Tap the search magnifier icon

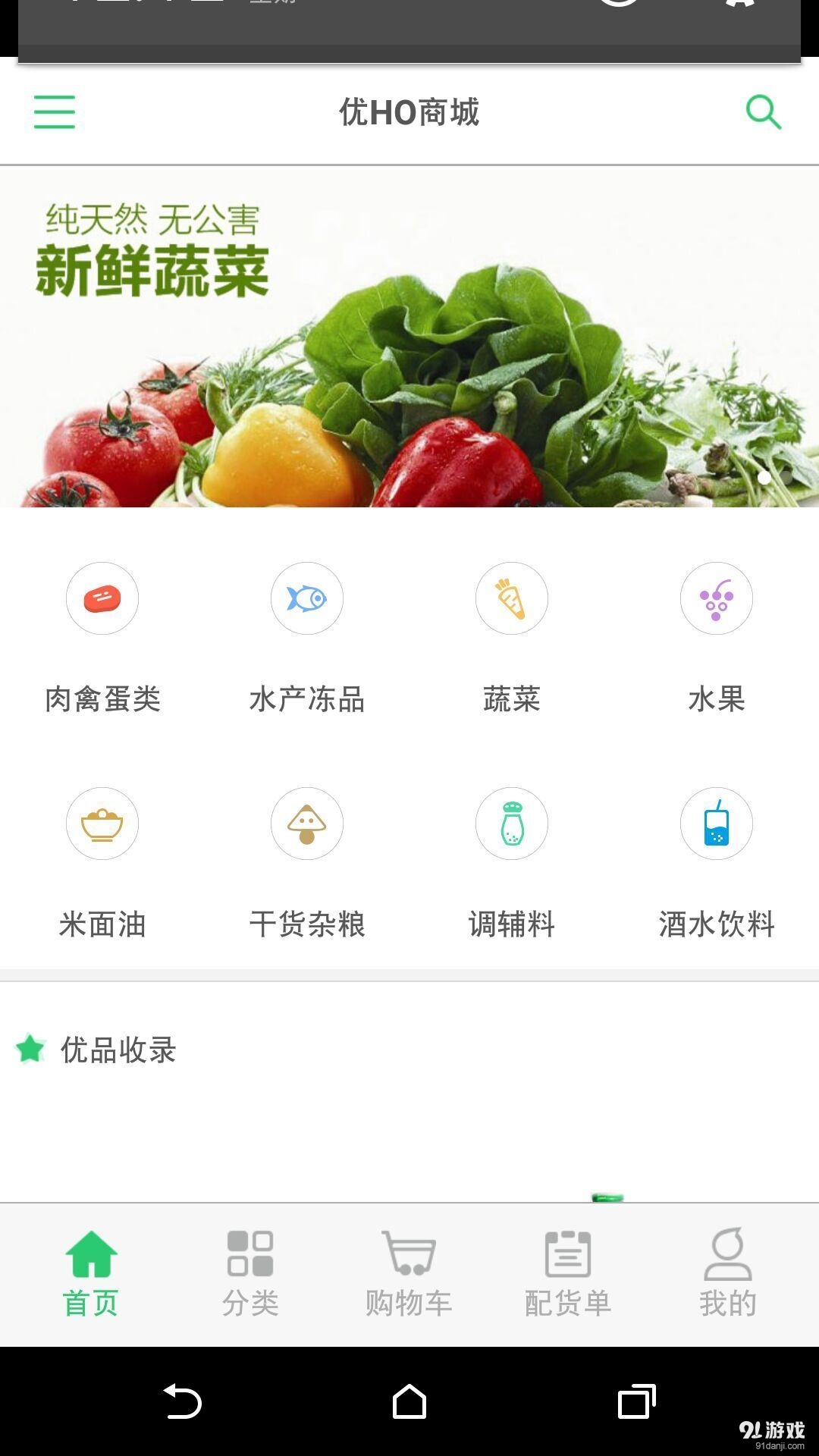764,112
